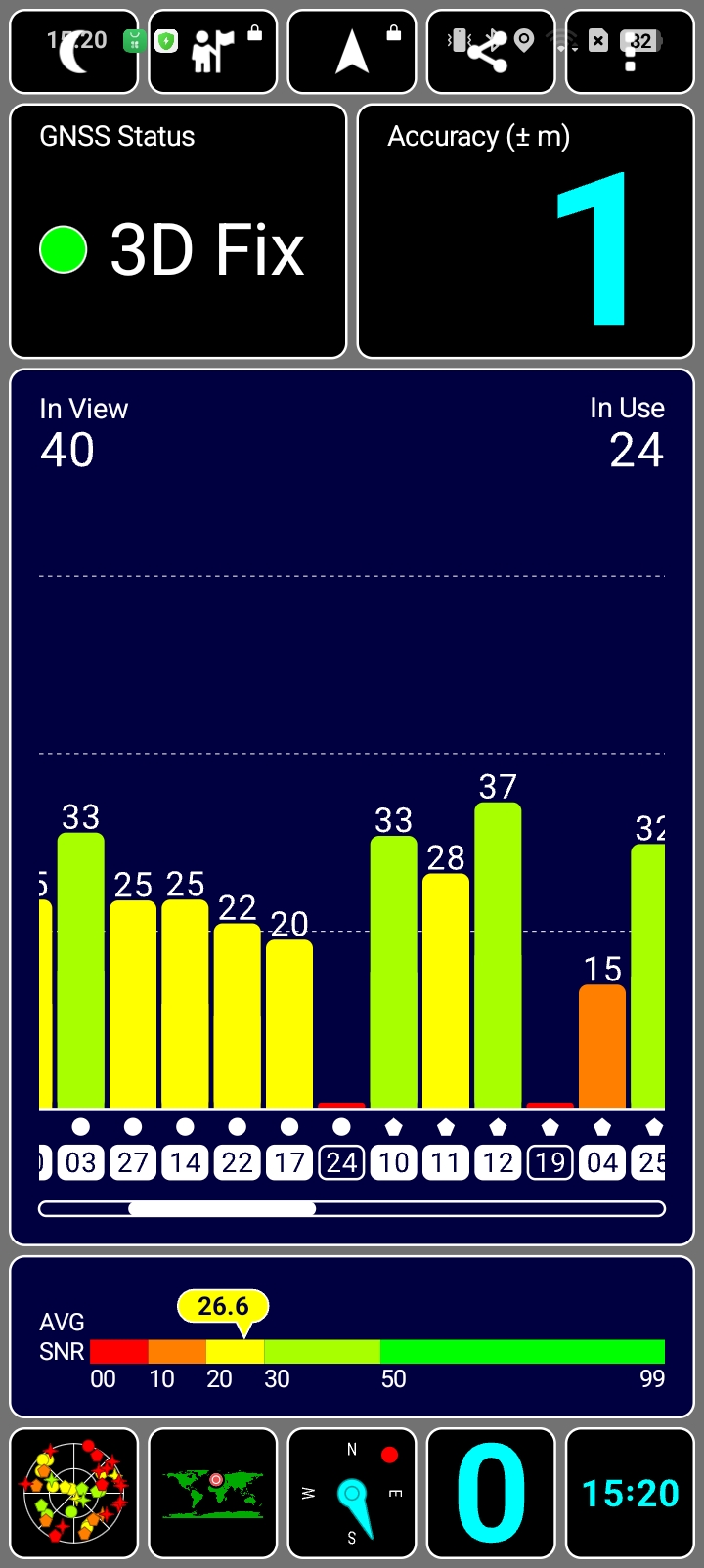This screenshot has height=1568, width=704.
Task: Open the time tile showing 15:20
Action: (630, 1493)
